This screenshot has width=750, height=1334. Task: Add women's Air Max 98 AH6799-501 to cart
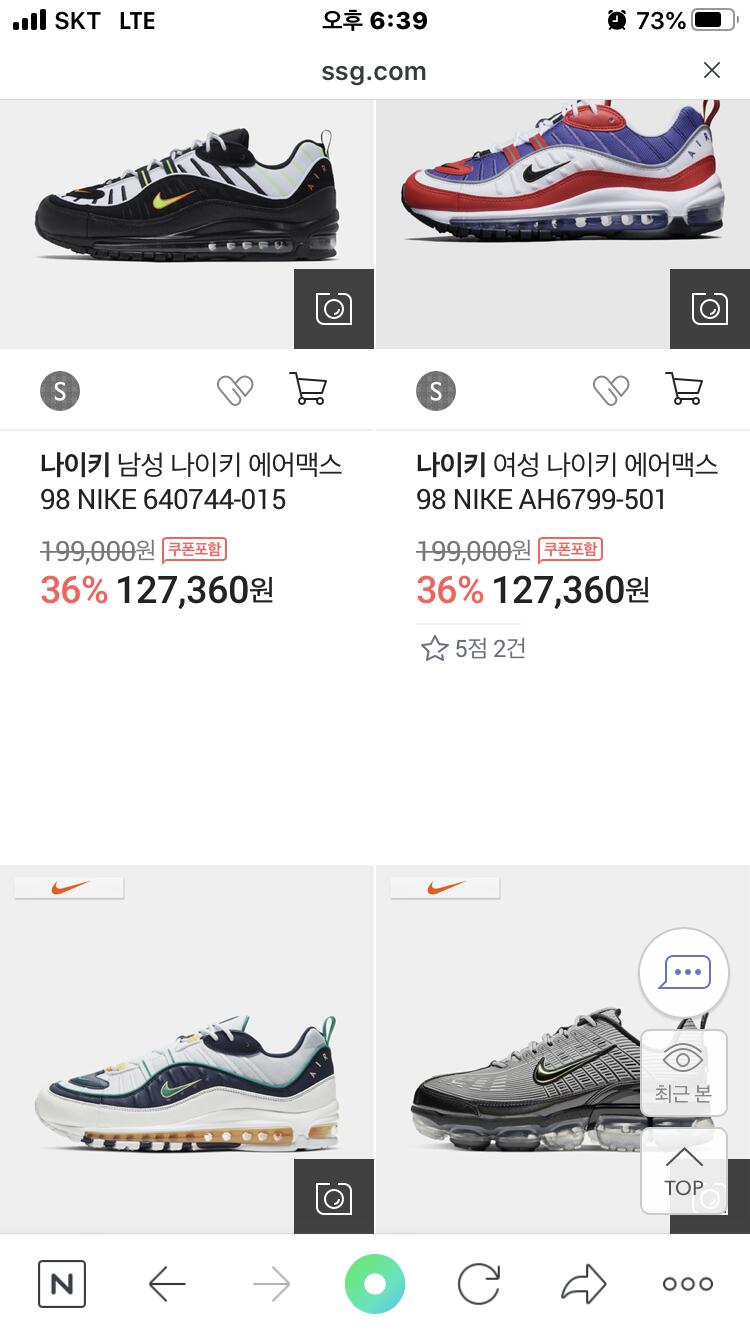click(684, 389)
